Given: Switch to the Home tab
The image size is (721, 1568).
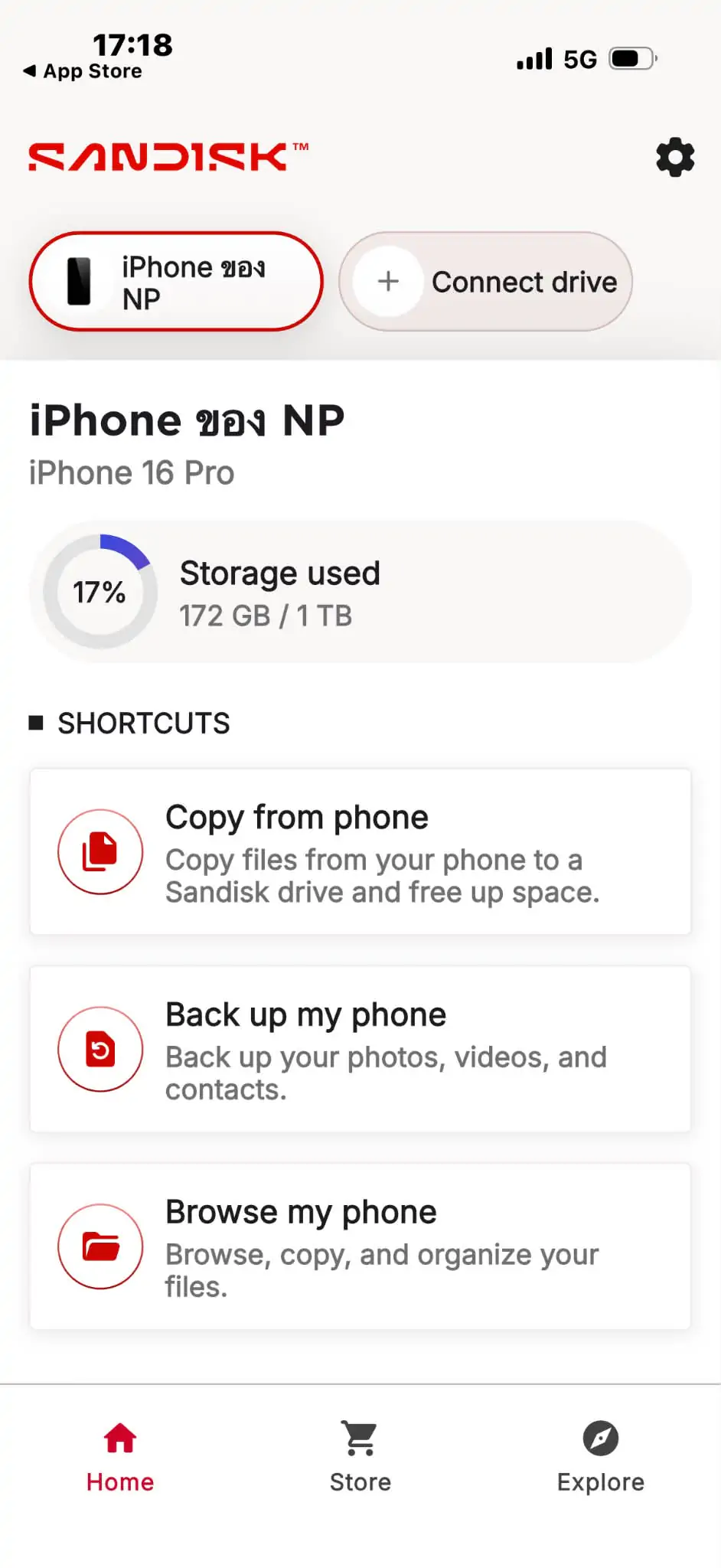Looking at the screenshot, I should tap(120, 1456).
